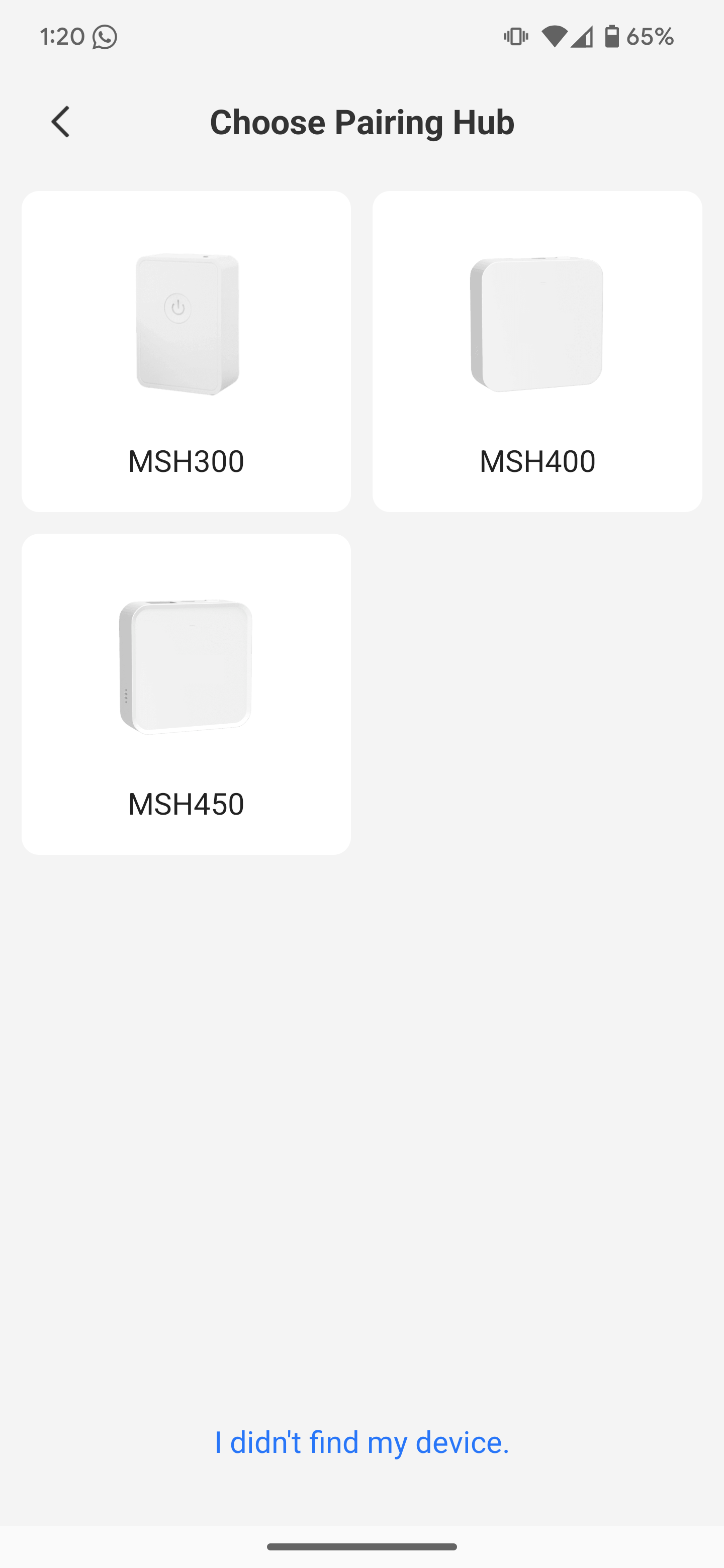Select the MSH300 hub card
This screenshot has width=724, height=1568.
click(x=186, y=351)
